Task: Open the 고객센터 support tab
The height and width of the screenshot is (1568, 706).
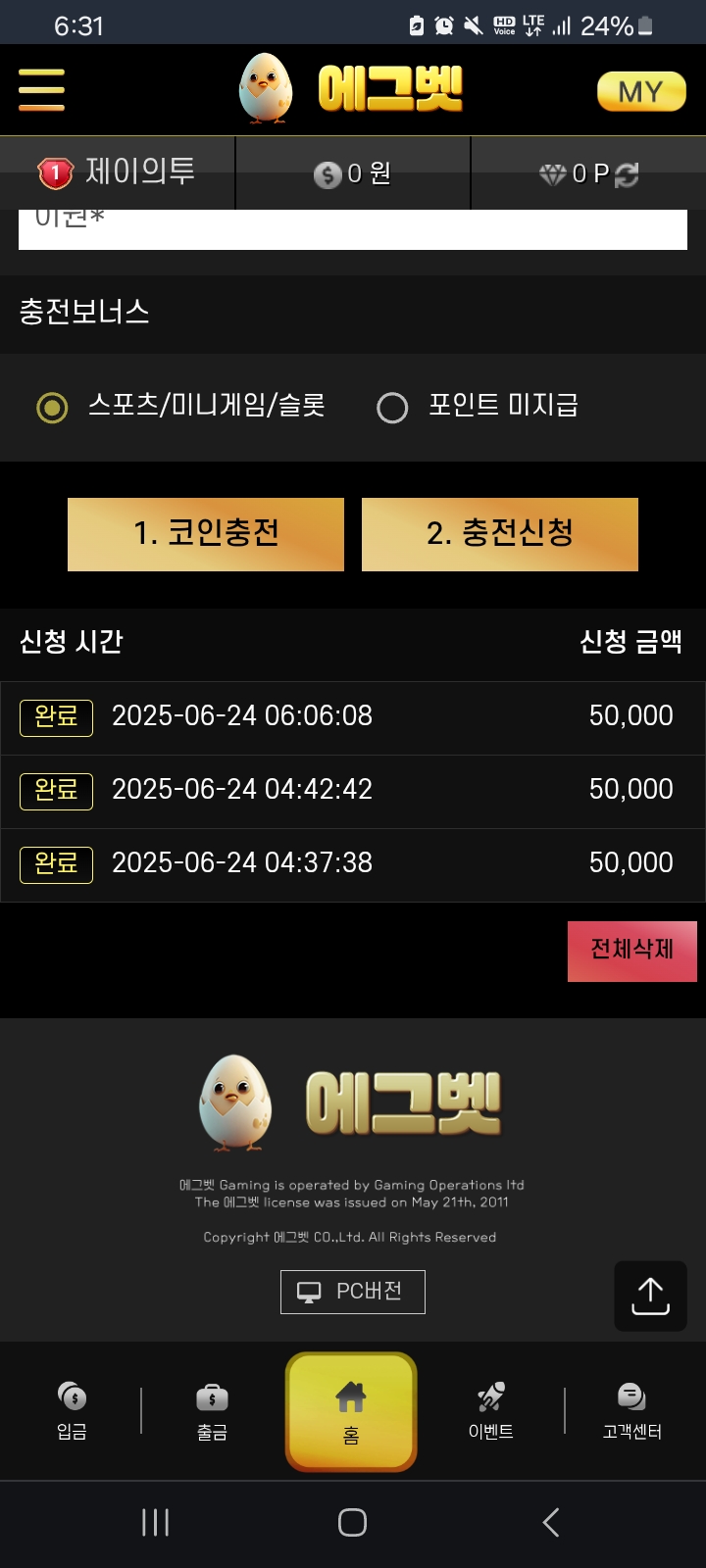Action: 631,1411
